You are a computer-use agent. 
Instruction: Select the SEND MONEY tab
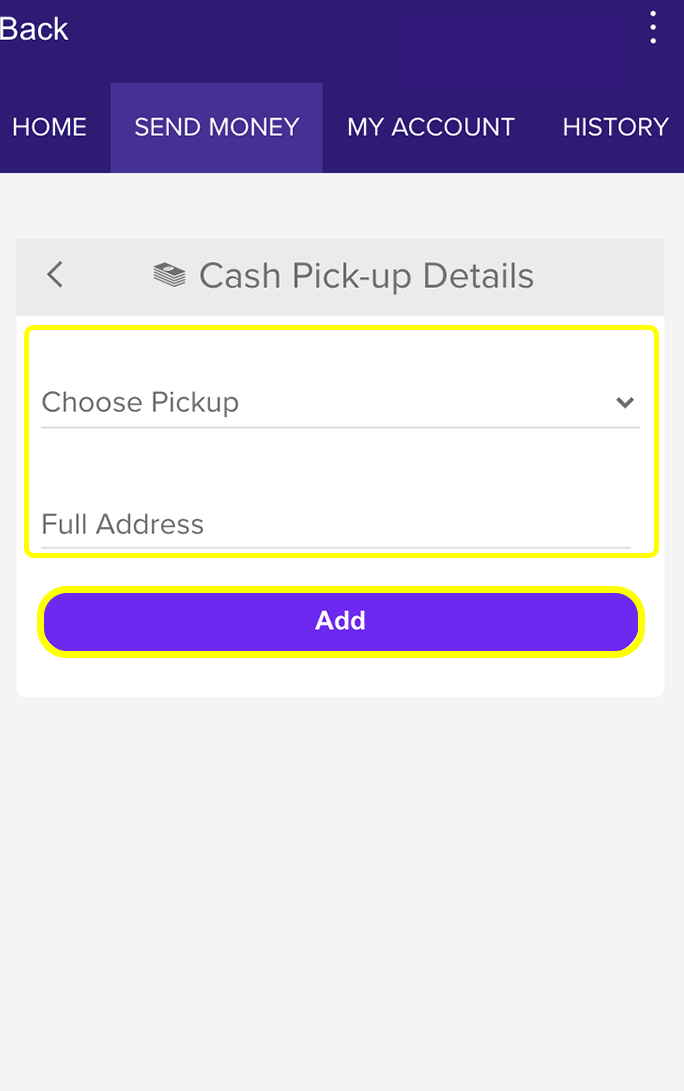tap(217, 127)
